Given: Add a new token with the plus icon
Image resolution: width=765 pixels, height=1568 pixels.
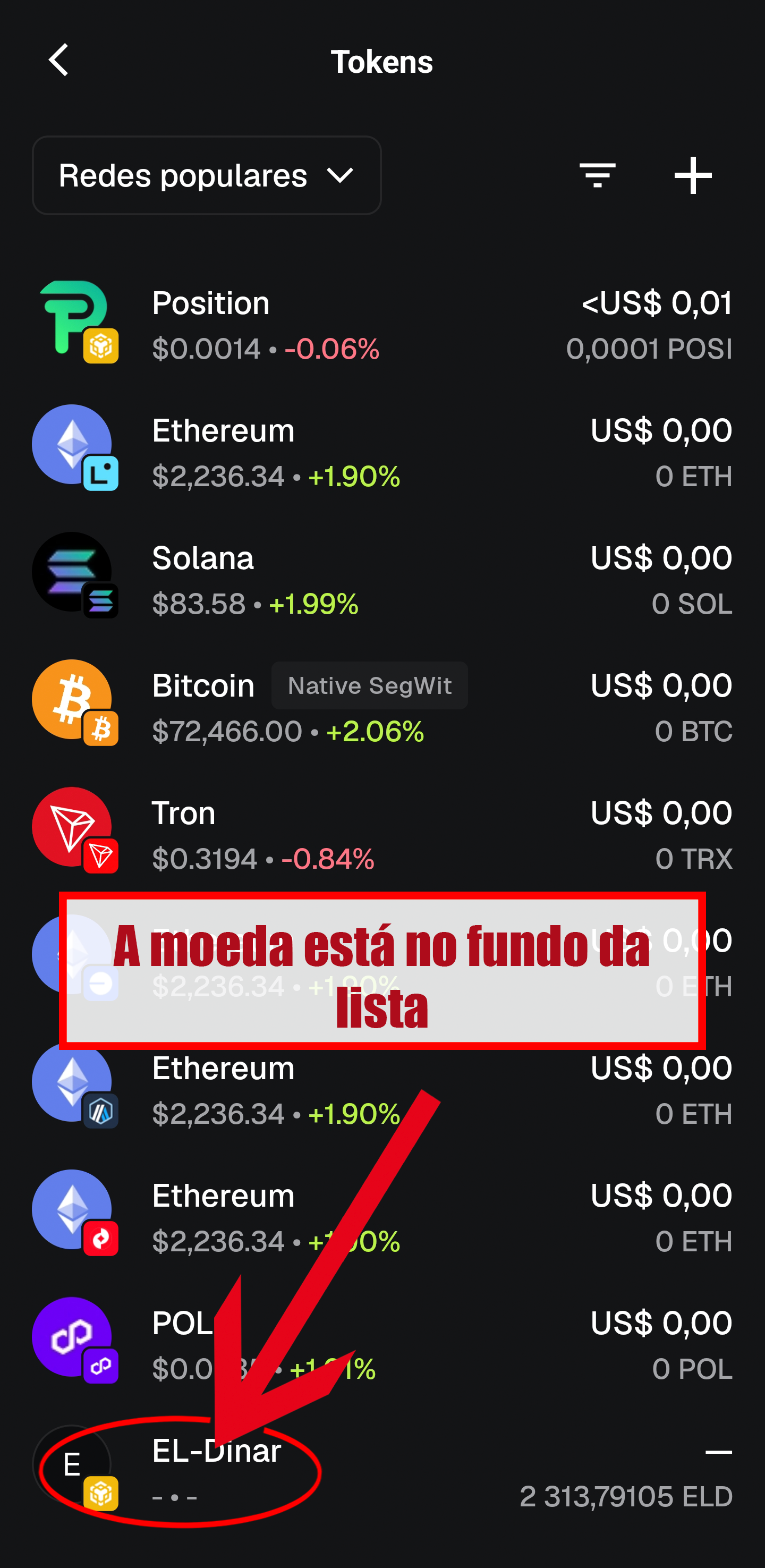Looking at the screenshot, I should (693, 175).
